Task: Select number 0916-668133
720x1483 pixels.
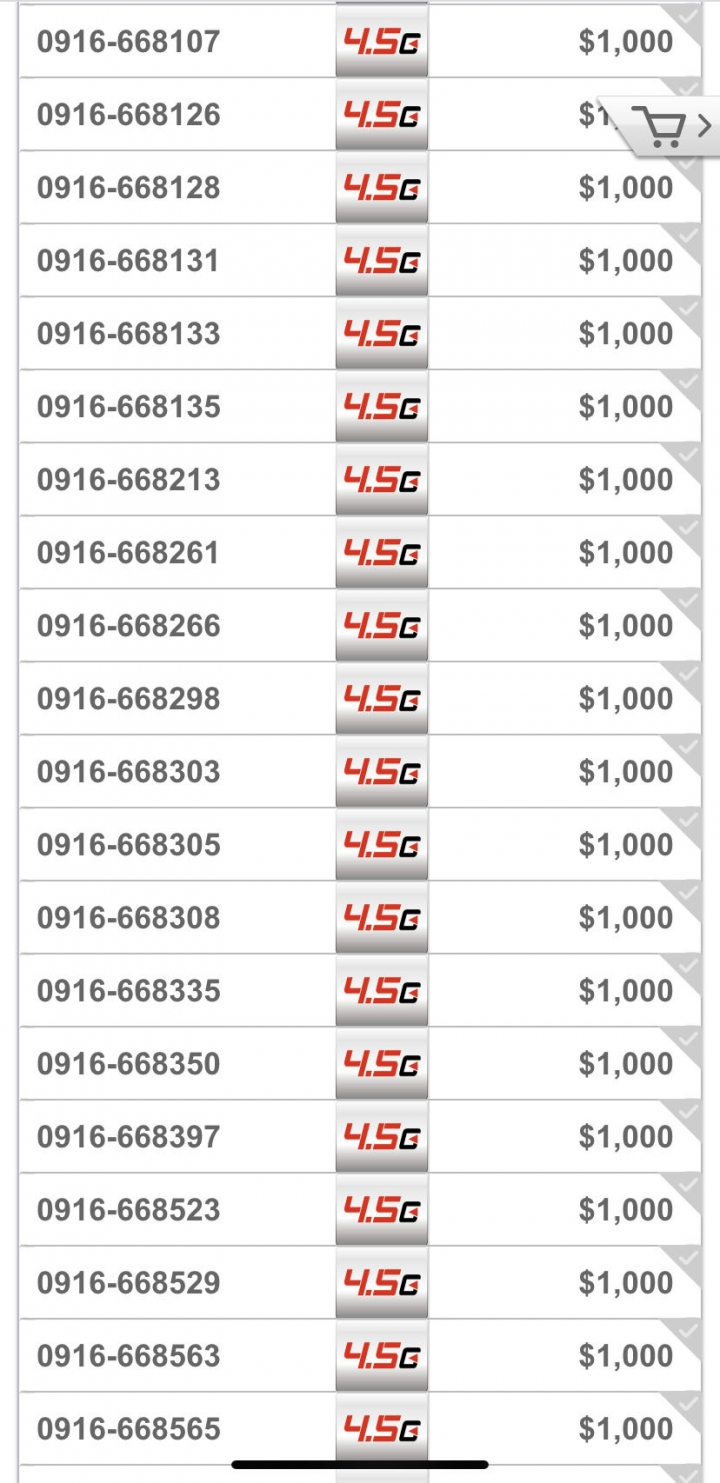Action: point(360,333)
